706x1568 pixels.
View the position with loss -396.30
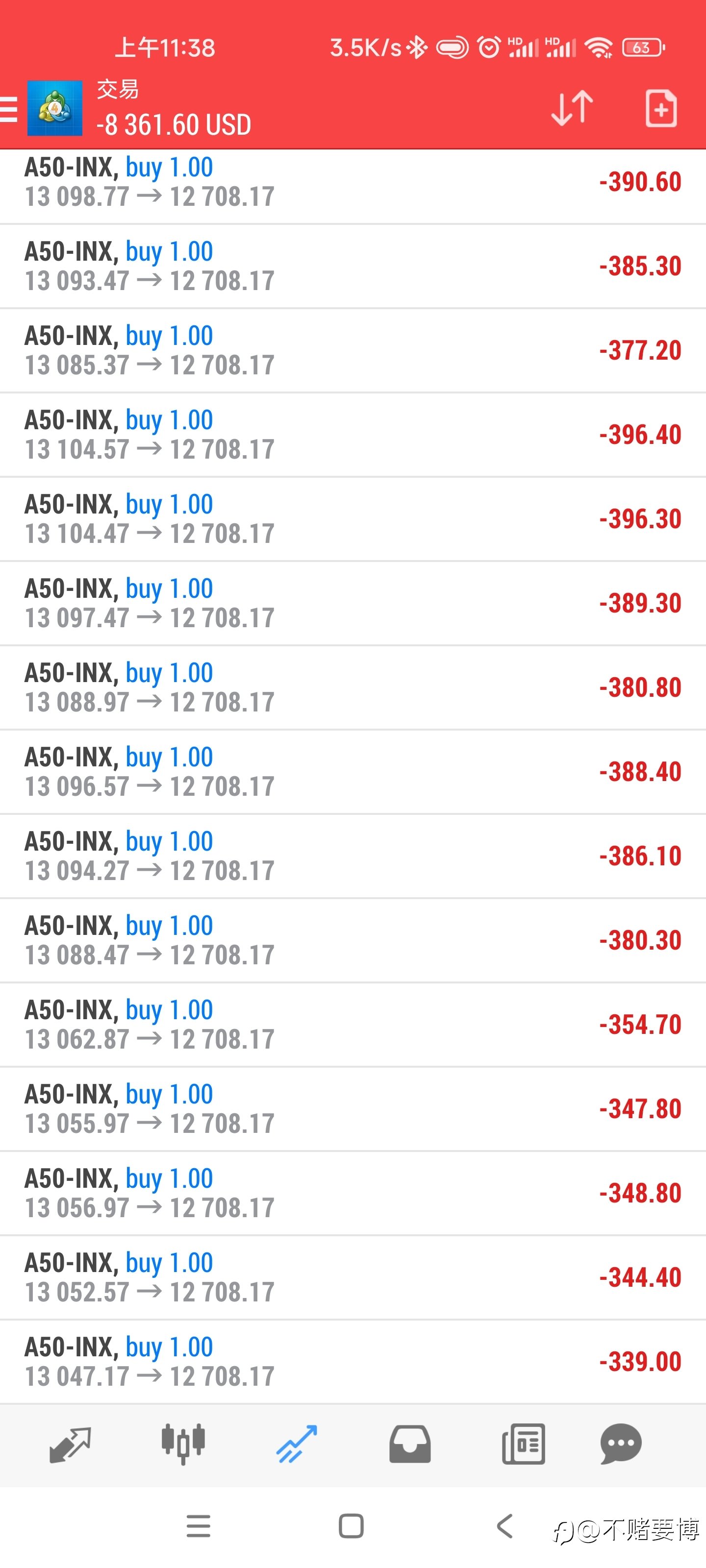point(353,518)
